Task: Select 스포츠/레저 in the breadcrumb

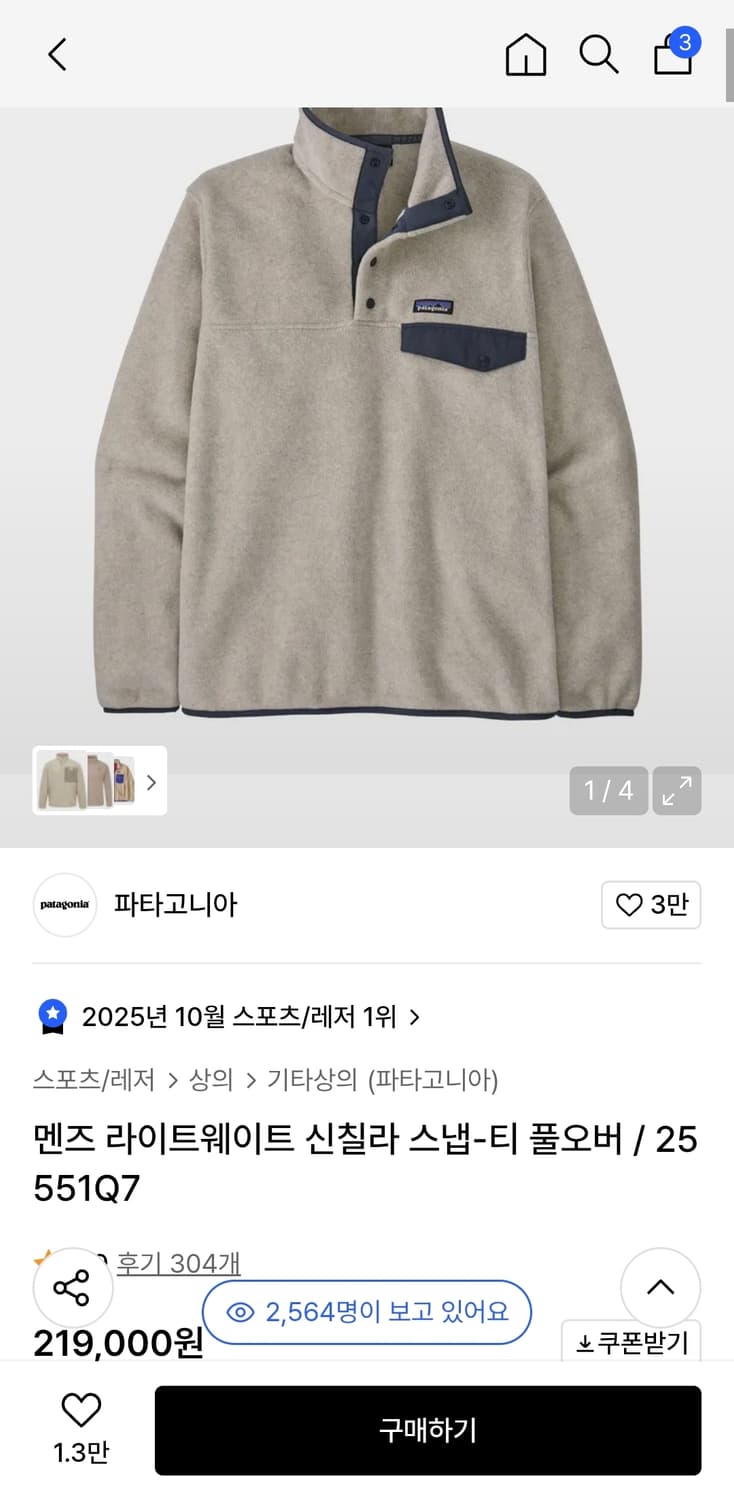Action: pyautogui.click(x=94, y=1080)
